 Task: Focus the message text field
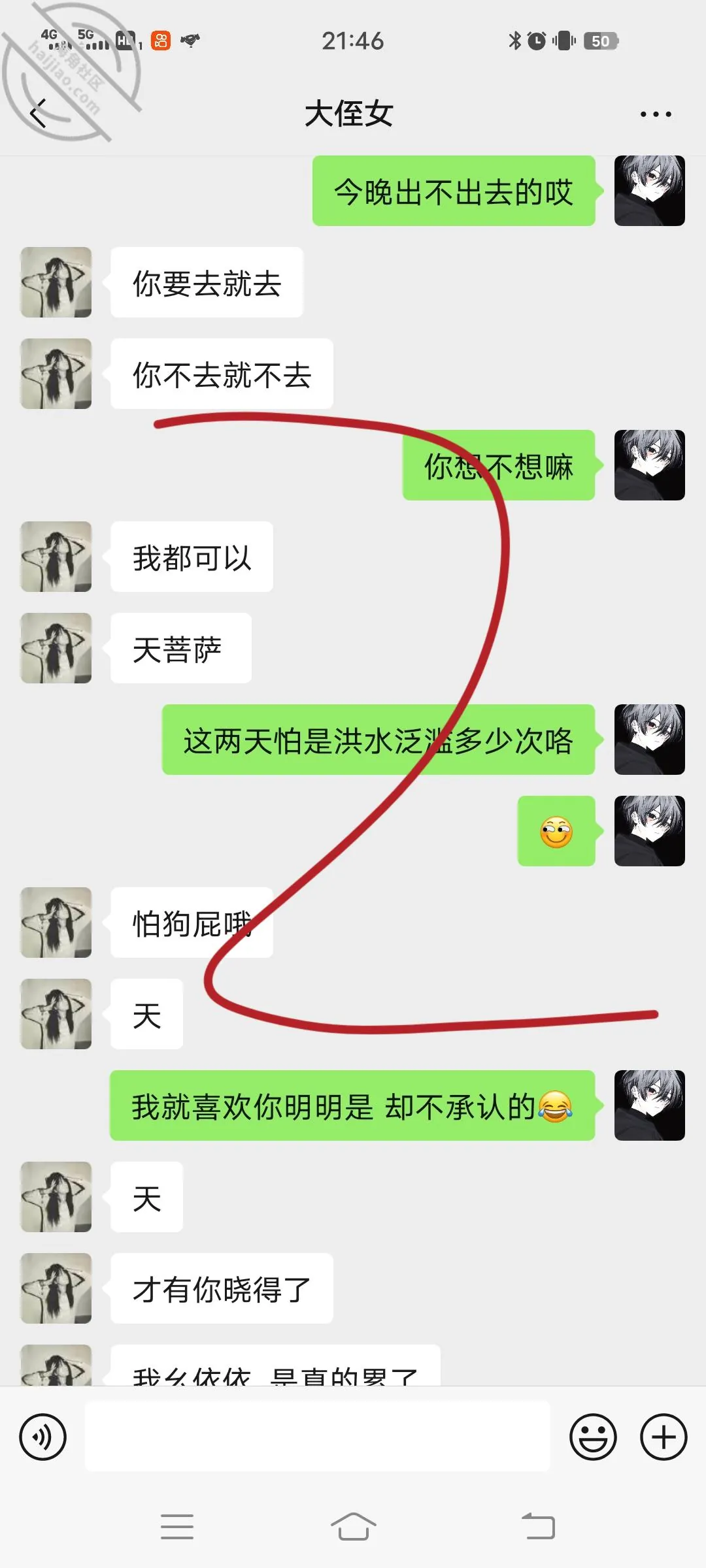[317, 1437]
